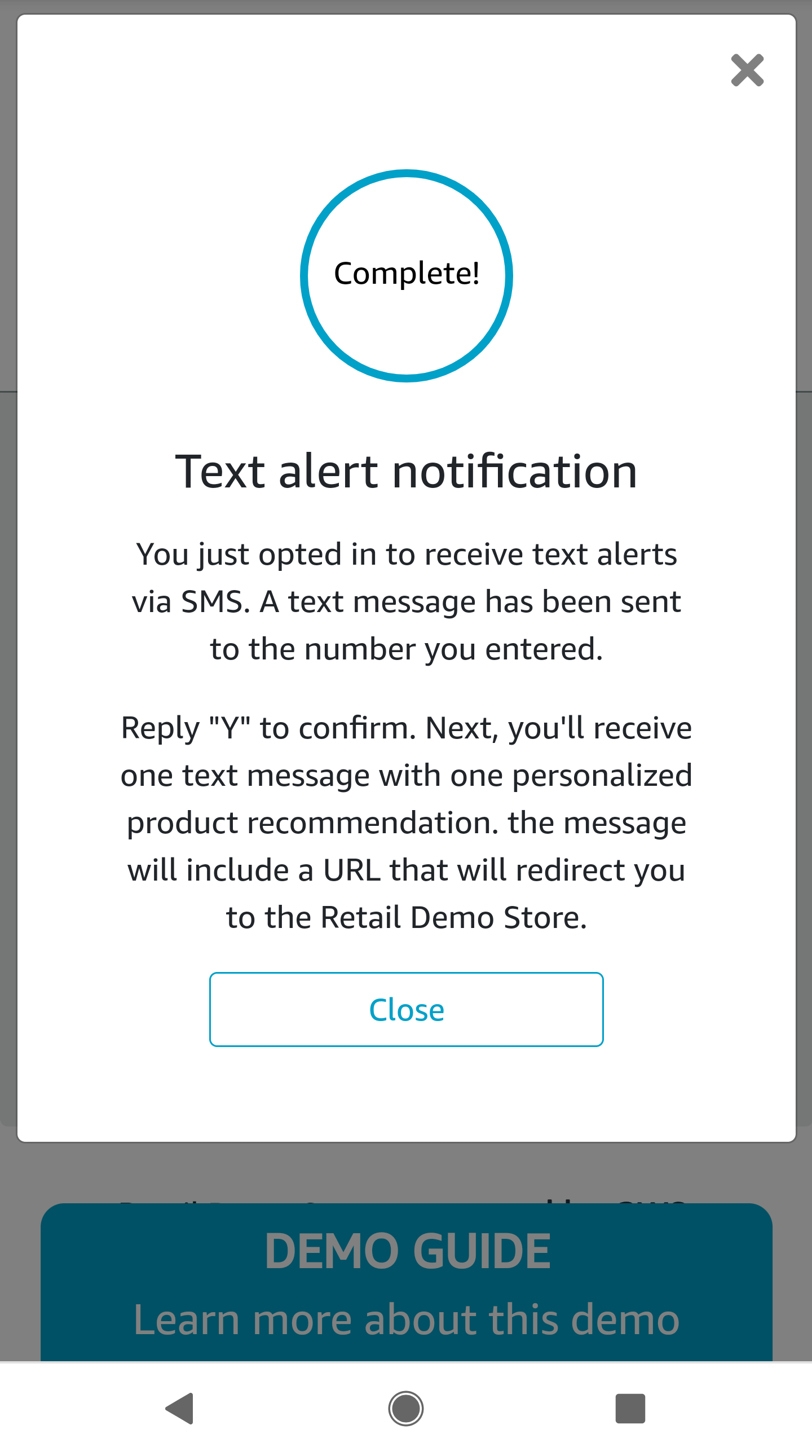This screenshot has width=812, height=1456.
Task: Open the recent apps view
Action: [630, 1409]
